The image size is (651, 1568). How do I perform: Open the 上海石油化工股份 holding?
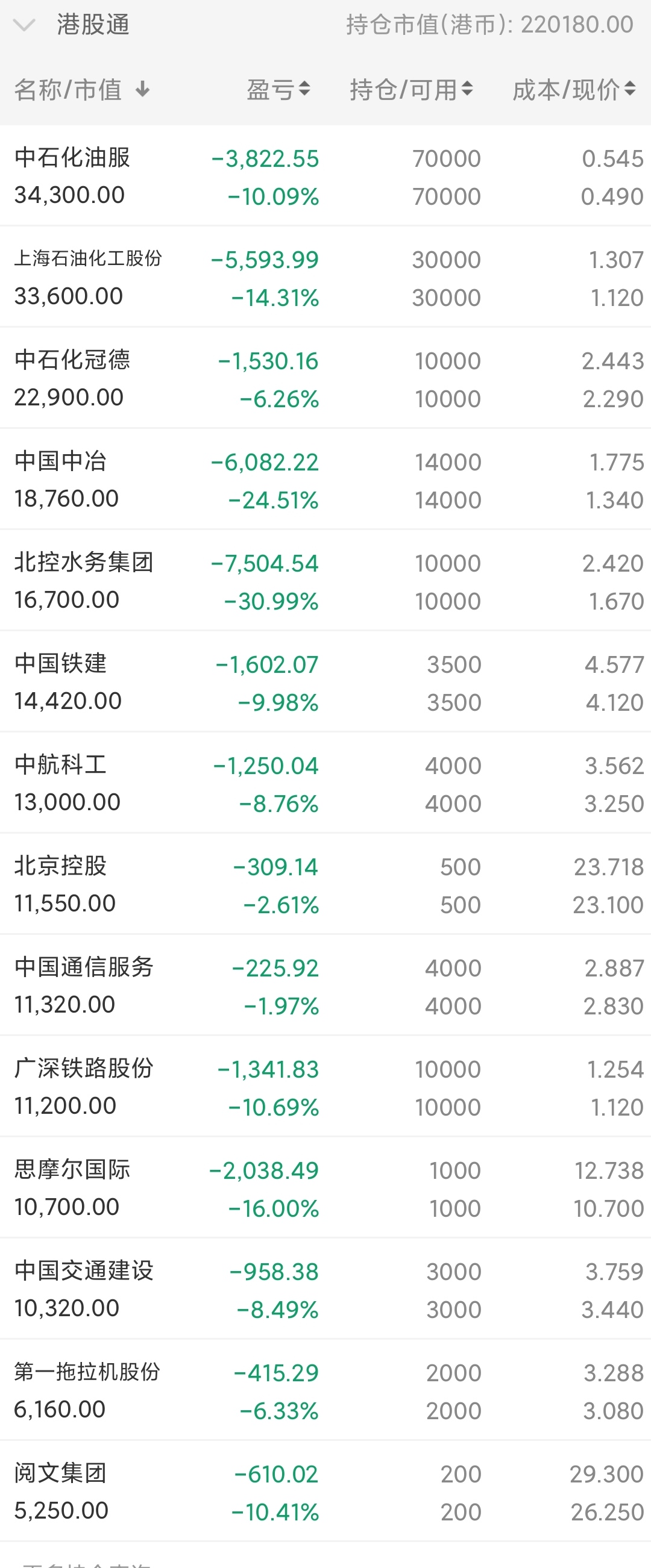point(325,278)
